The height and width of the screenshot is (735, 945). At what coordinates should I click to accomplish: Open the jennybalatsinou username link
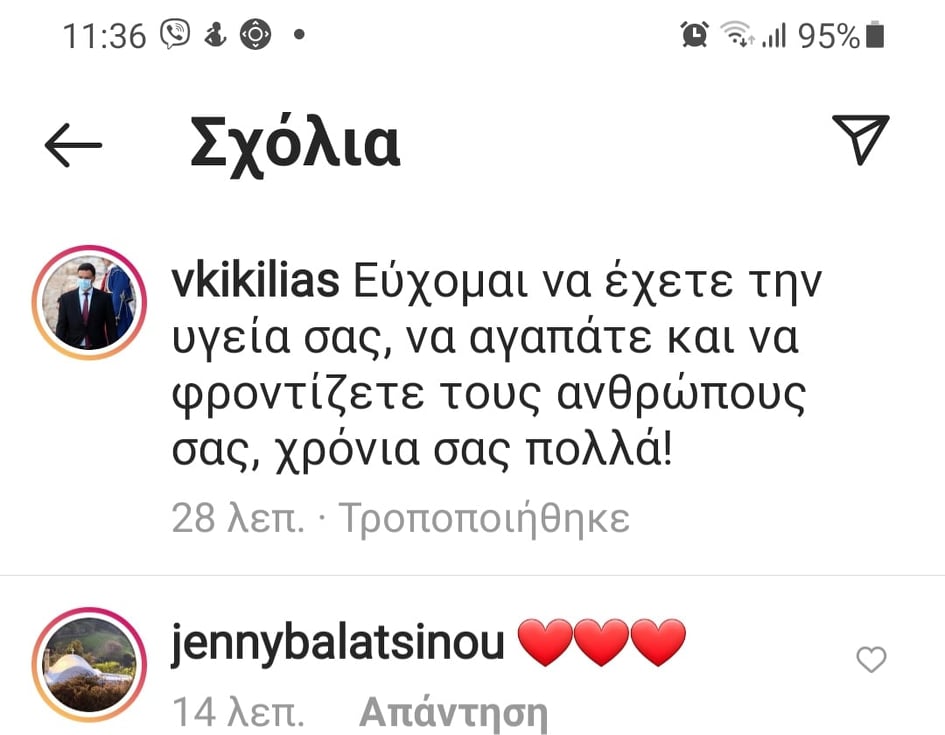337,643
